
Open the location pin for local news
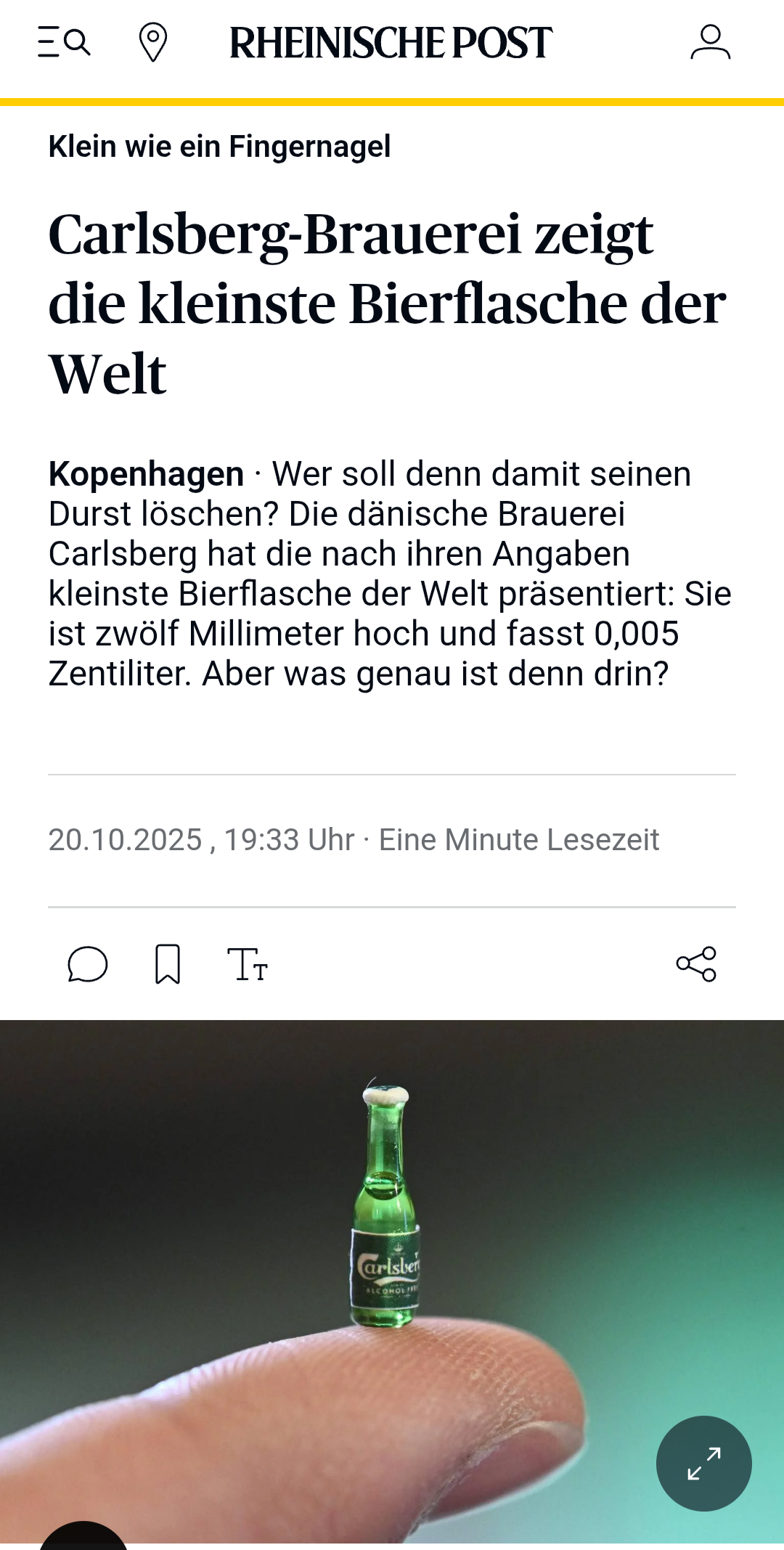tap(152, 42)
